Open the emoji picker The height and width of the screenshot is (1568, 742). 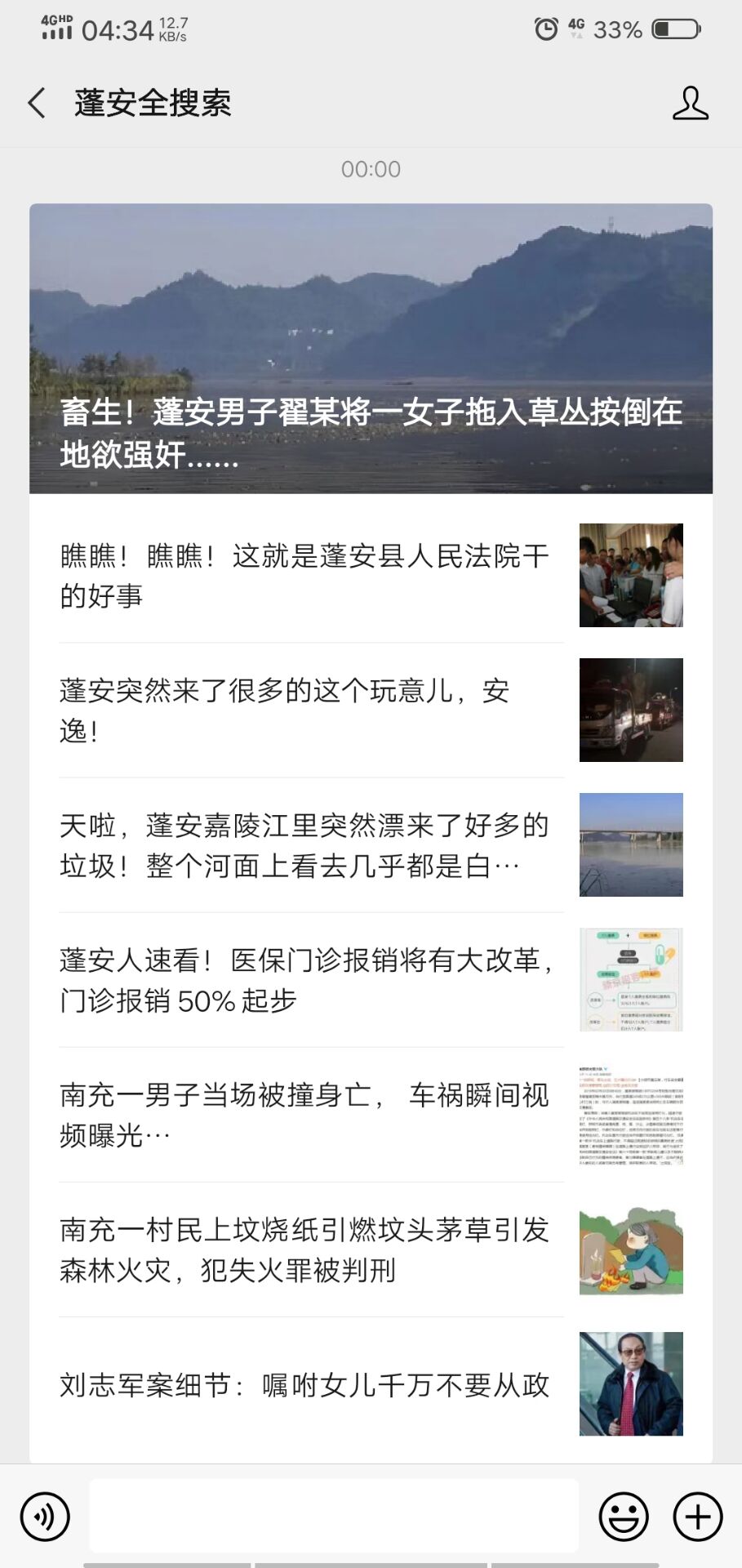[624, 1517]
